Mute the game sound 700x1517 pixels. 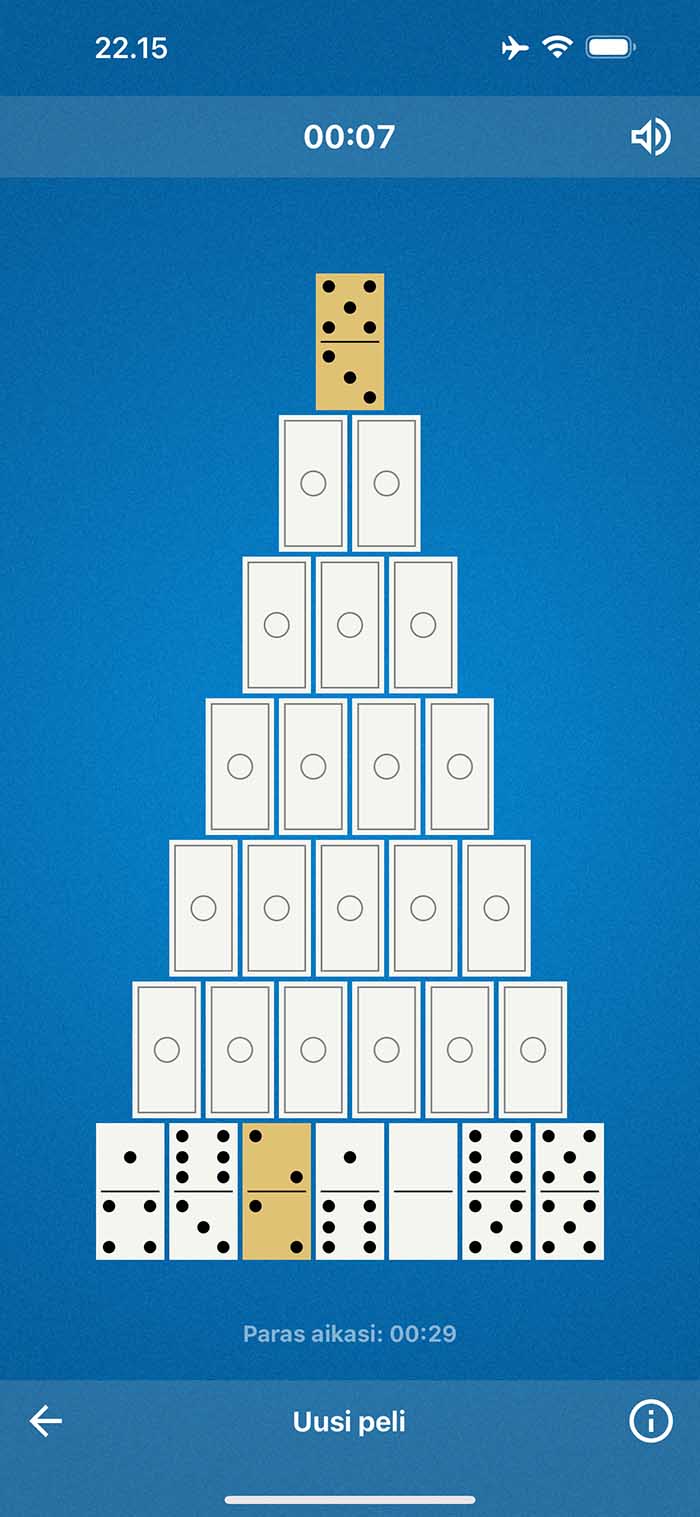pos(650,137)
